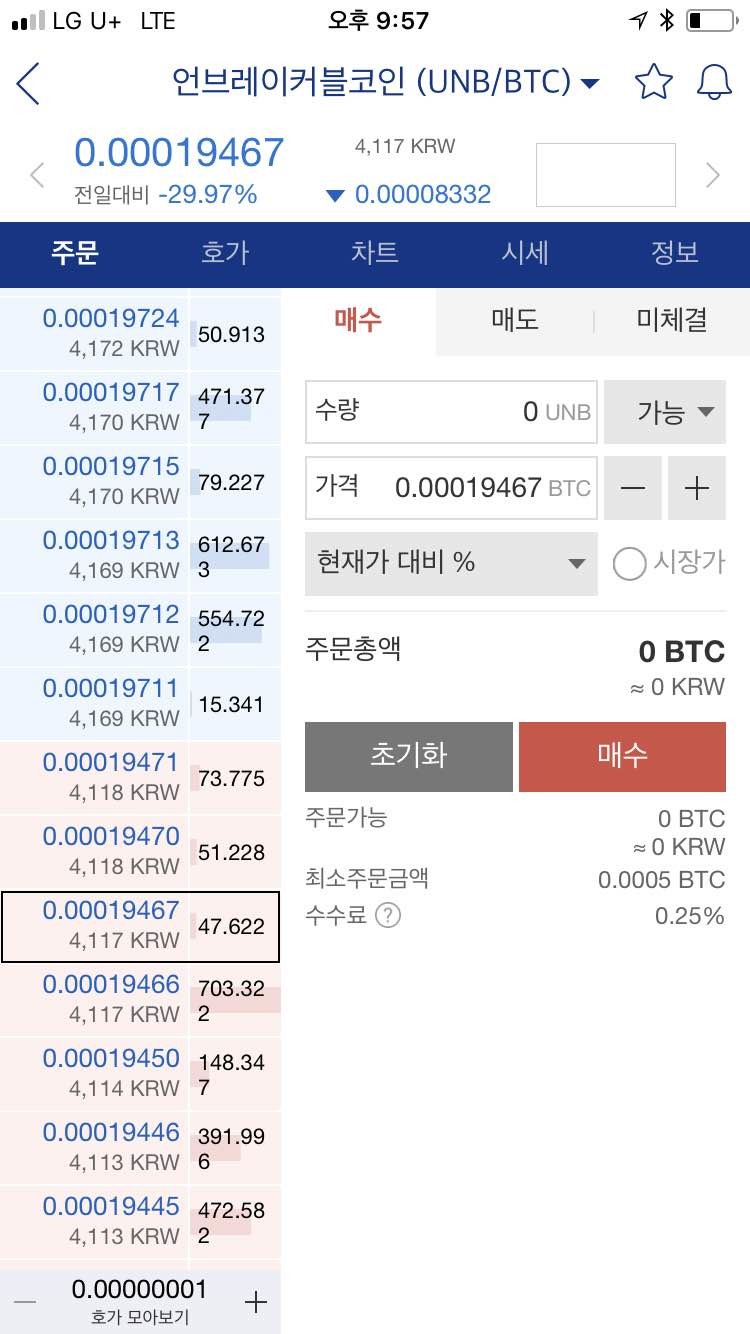The image size is (750, 1334).
Task: Tap the back arrow to leave this coin
Action: tap(28, 82)
